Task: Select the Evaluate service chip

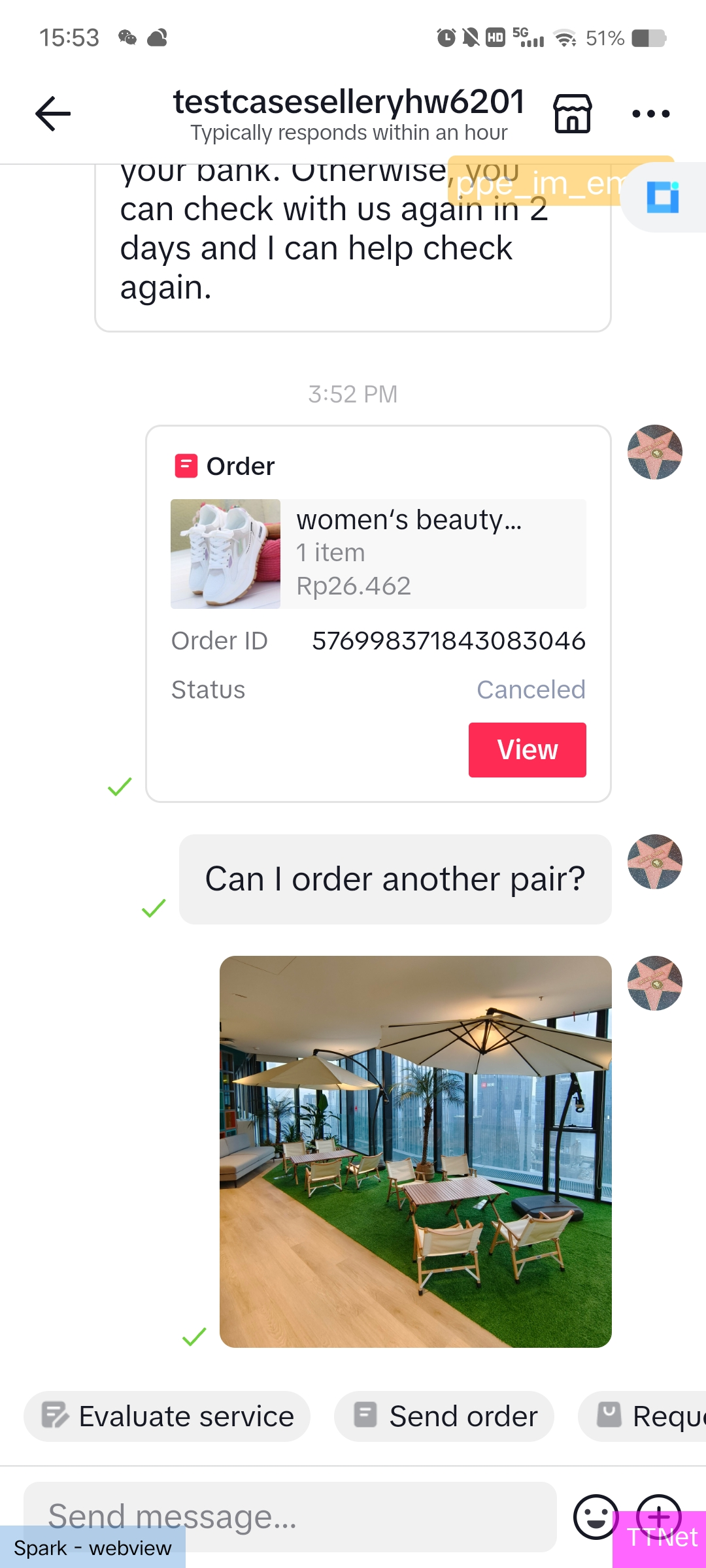Action: 167,1416
